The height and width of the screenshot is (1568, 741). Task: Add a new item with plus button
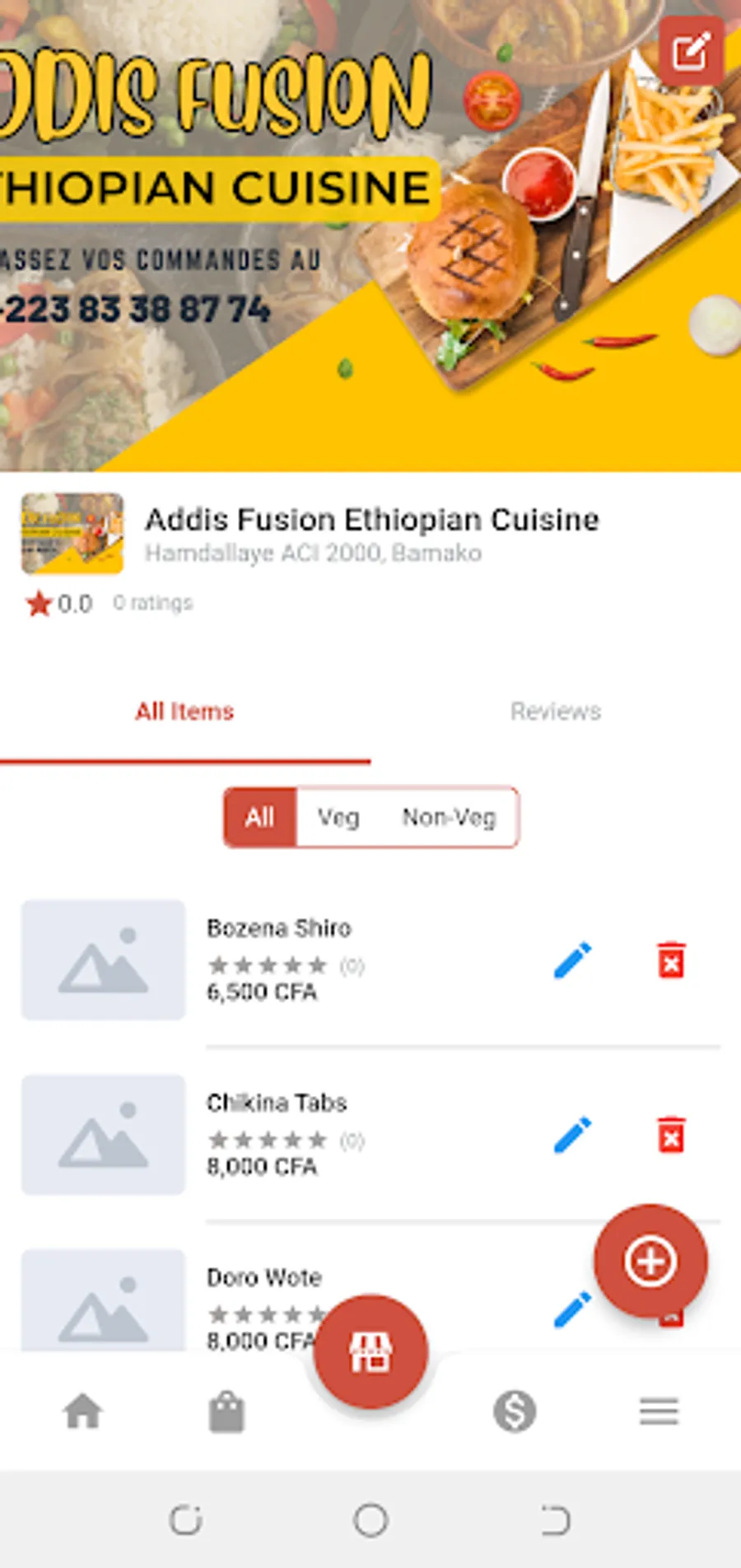click(x=650, y=1261)
